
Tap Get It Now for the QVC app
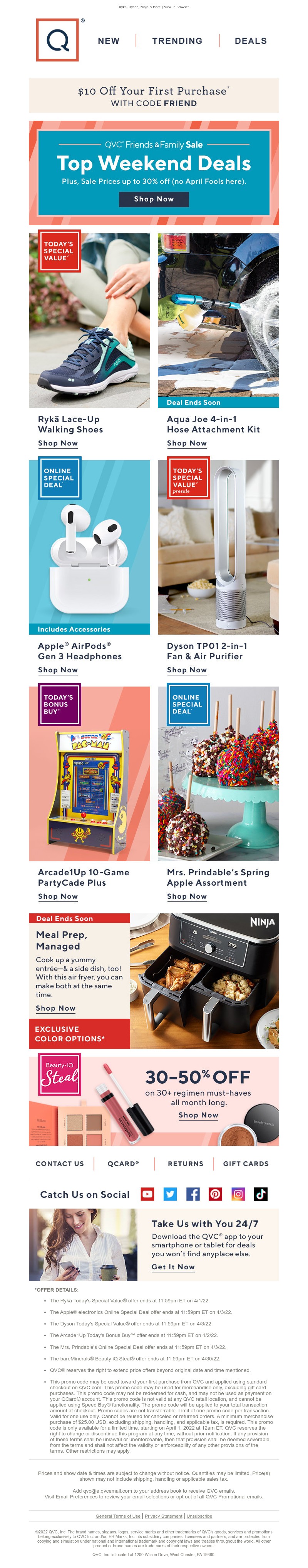tap(173, 1267)
